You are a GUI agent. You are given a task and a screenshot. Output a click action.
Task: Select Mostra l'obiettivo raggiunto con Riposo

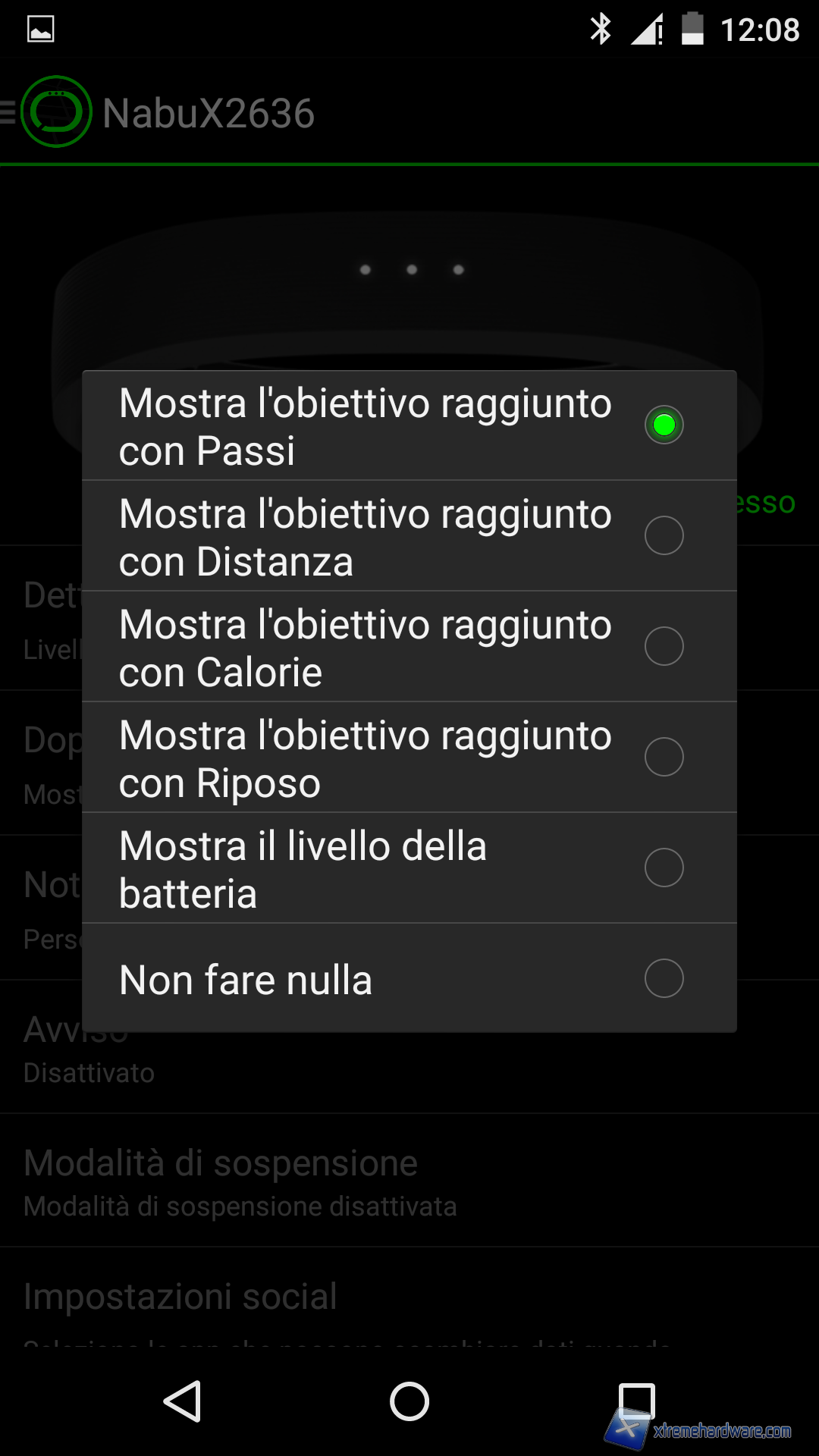coord(409,758)
